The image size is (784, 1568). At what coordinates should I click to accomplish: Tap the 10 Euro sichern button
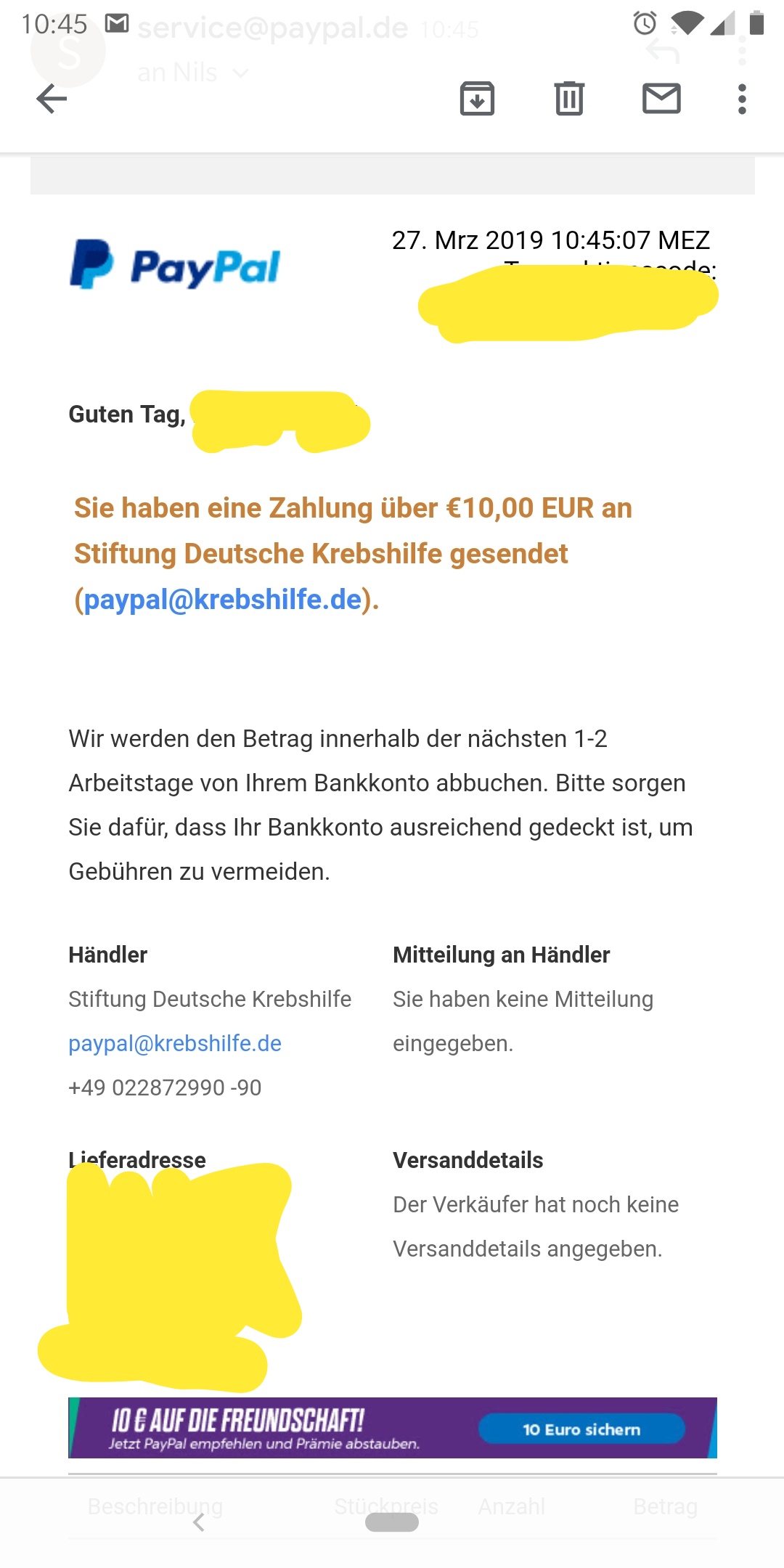(x=581, y=1429)
